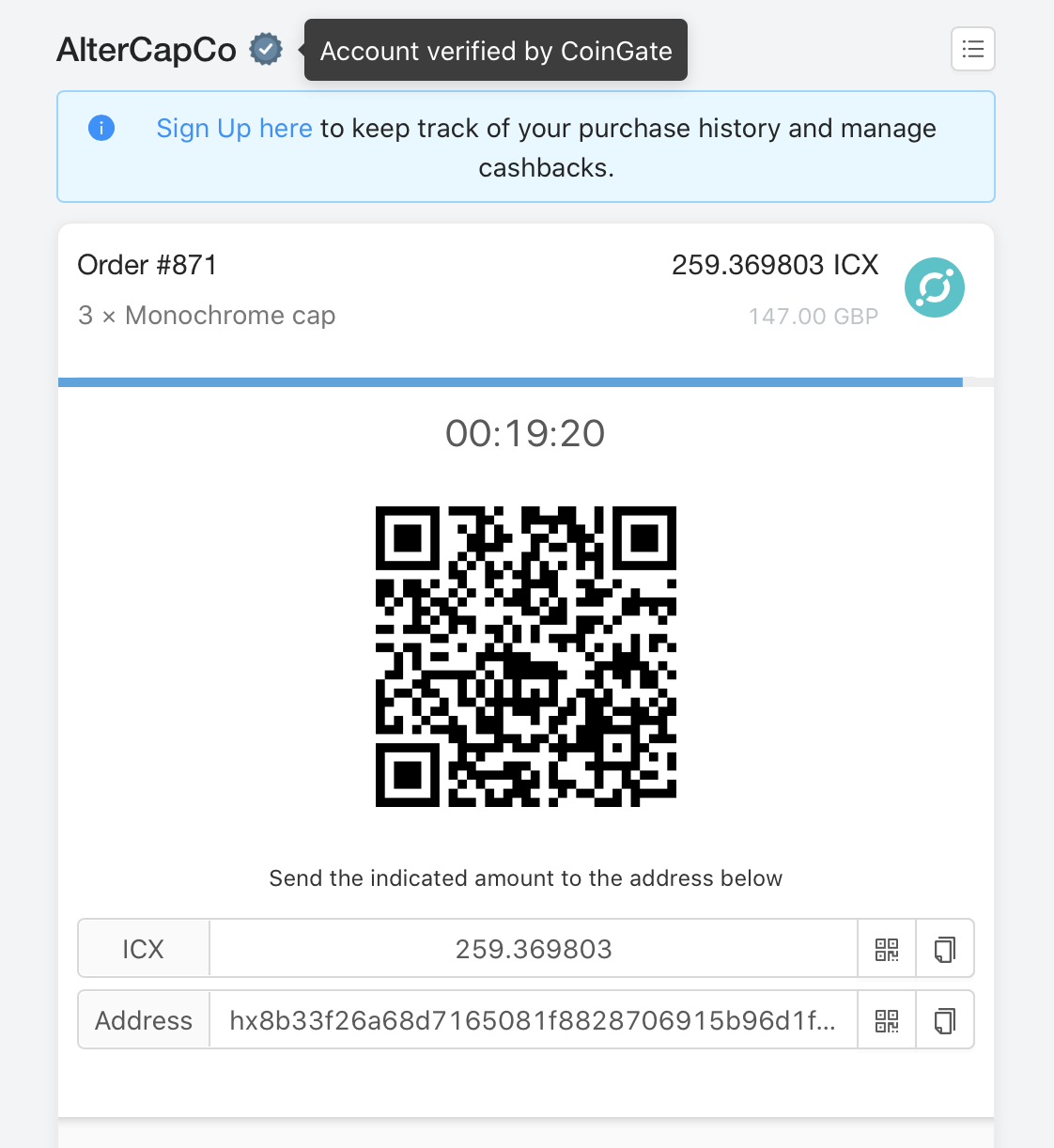This screenshot has width=1054, height=1148.
Task: Open the Sign Up here link
Action: click(234, 128)
